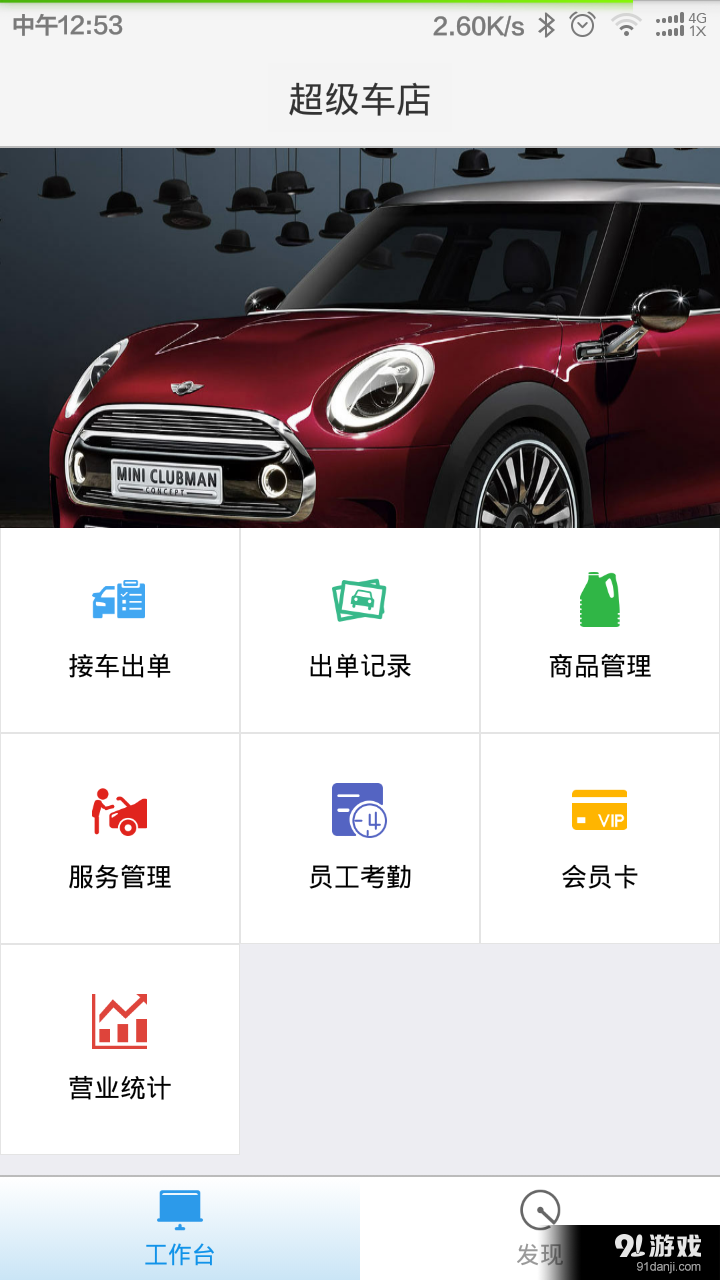Tap the Wi-Fi signal indicator
This screenshot has width=720, height=1280.
click(x=626, y=27)
